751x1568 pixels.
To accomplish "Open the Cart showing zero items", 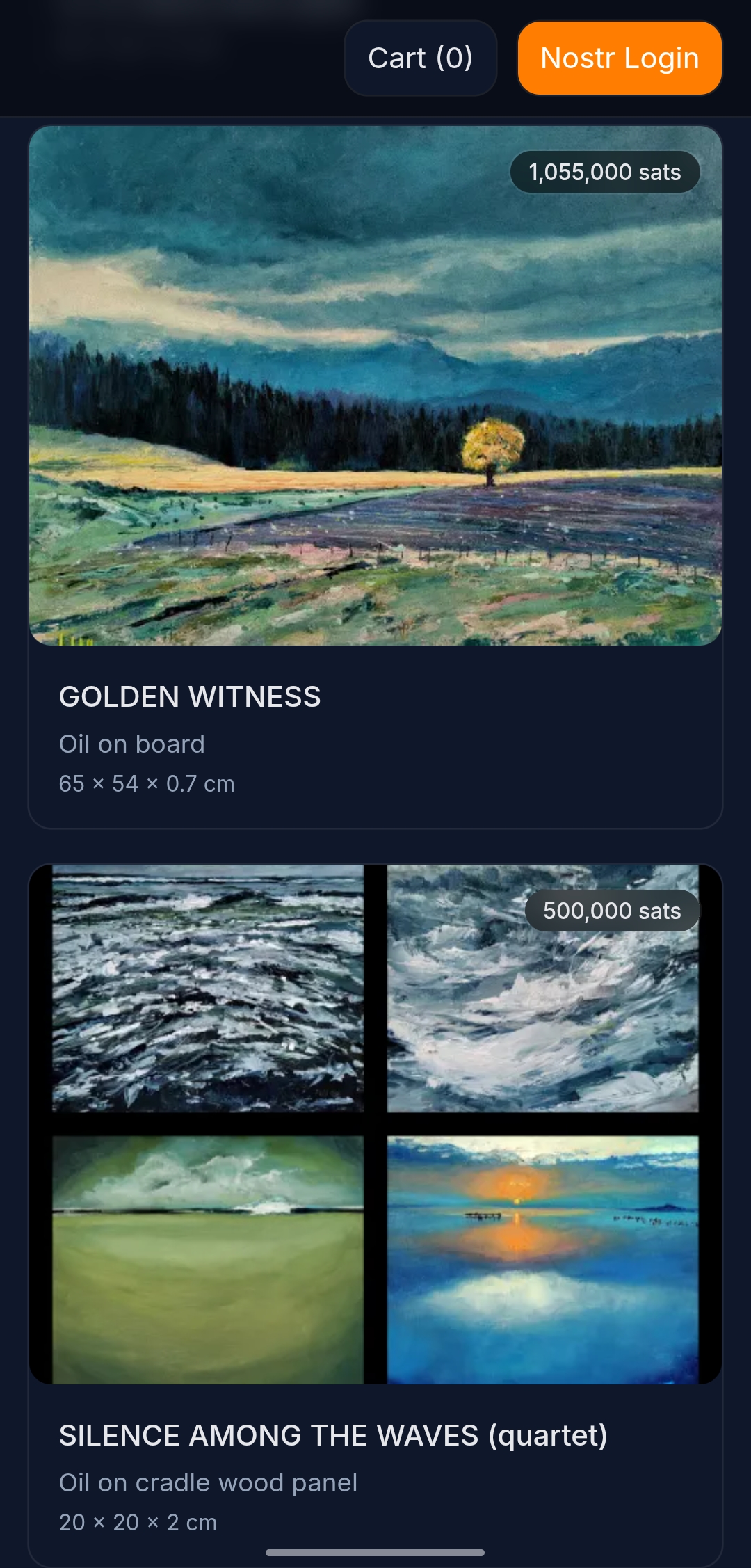I will [x=420, y=58].
